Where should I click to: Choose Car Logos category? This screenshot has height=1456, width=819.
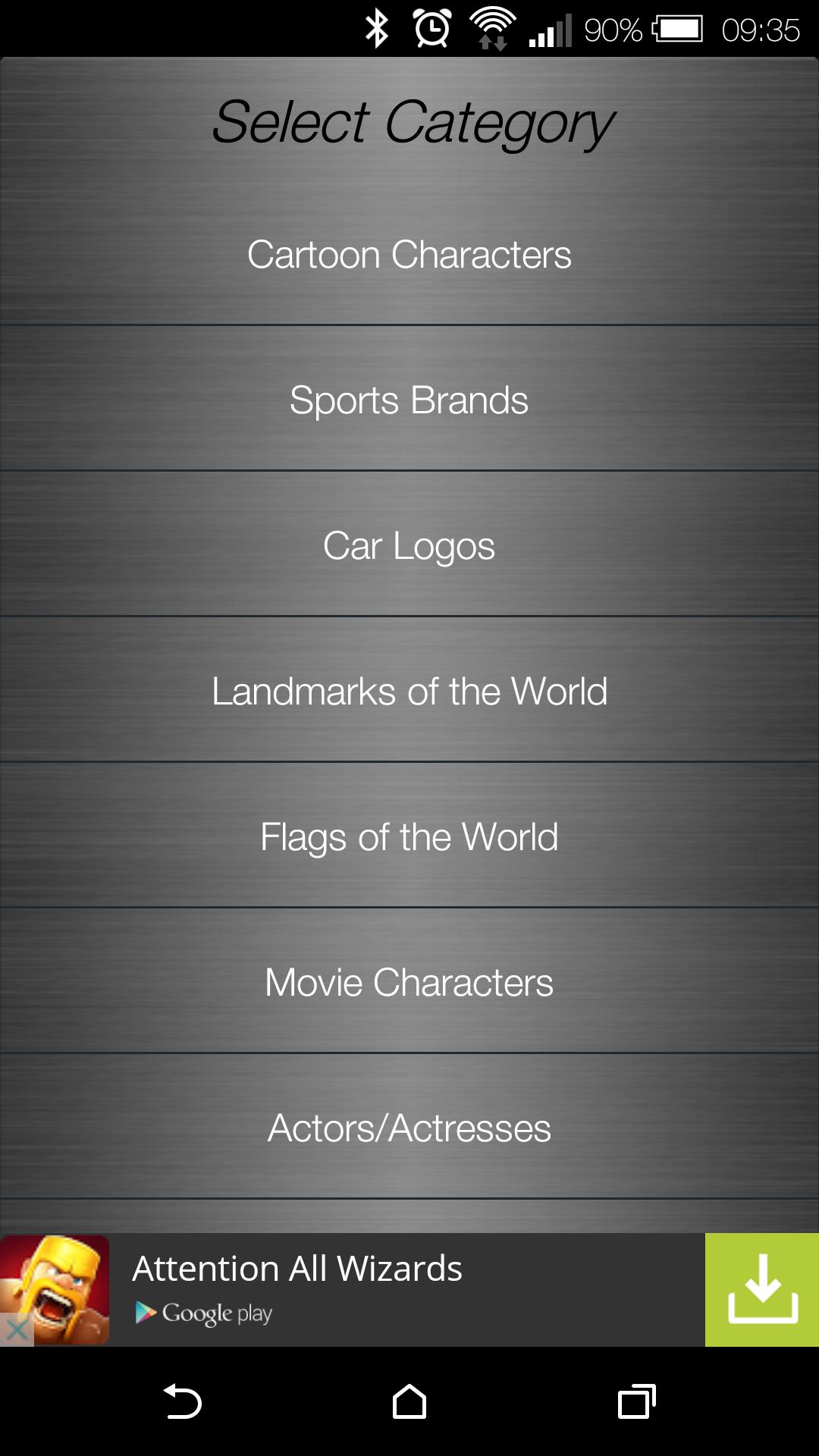(409, 546)
